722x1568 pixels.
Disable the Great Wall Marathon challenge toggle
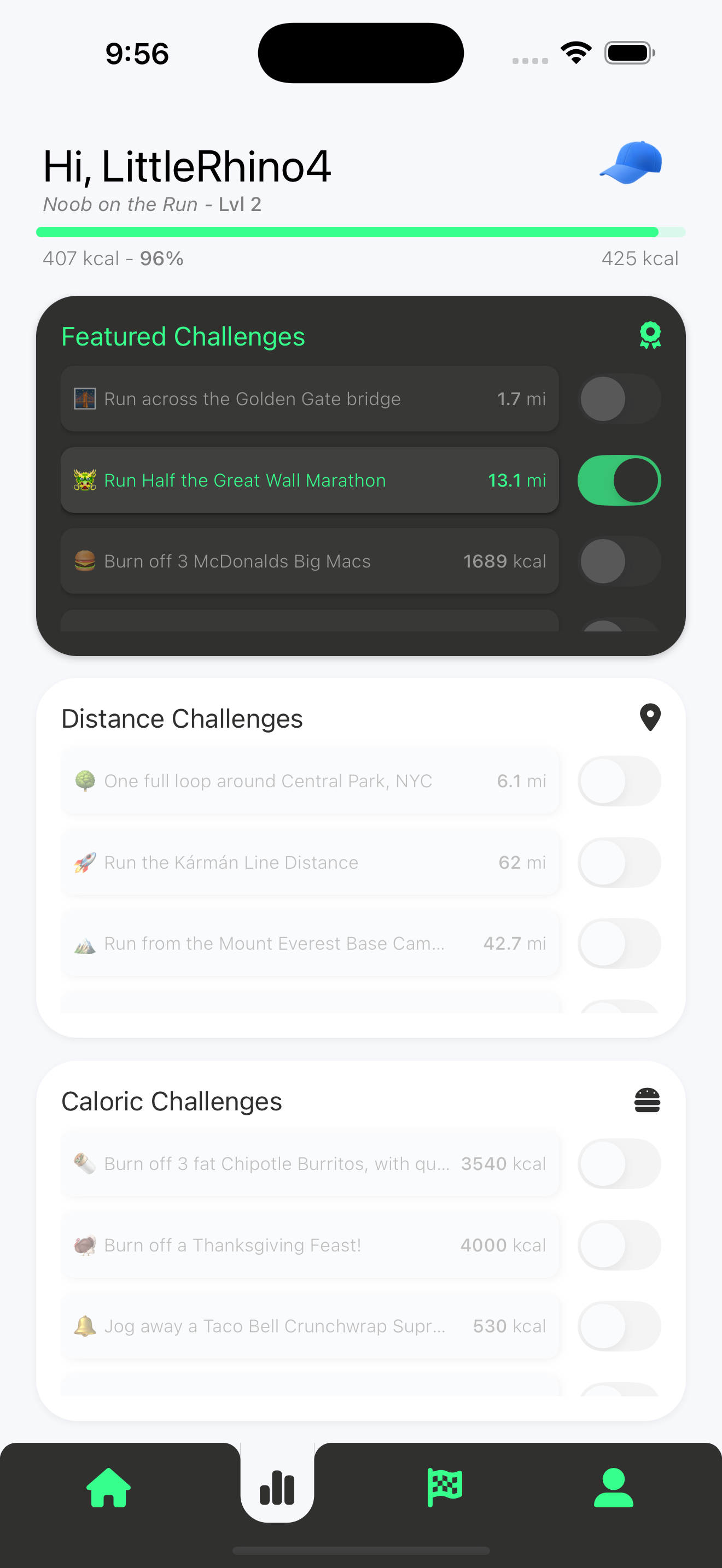[619, 480]
